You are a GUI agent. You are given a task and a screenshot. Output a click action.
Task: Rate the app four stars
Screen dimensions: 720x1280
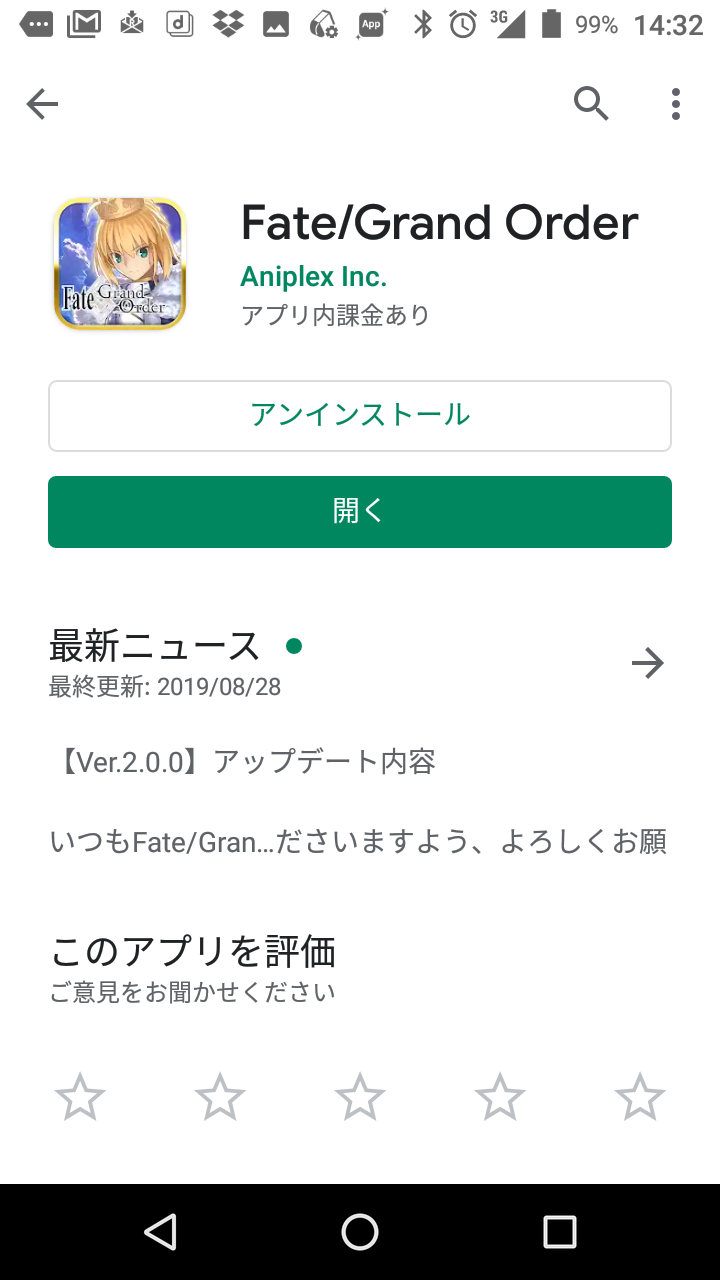(x=500, y=1097)
